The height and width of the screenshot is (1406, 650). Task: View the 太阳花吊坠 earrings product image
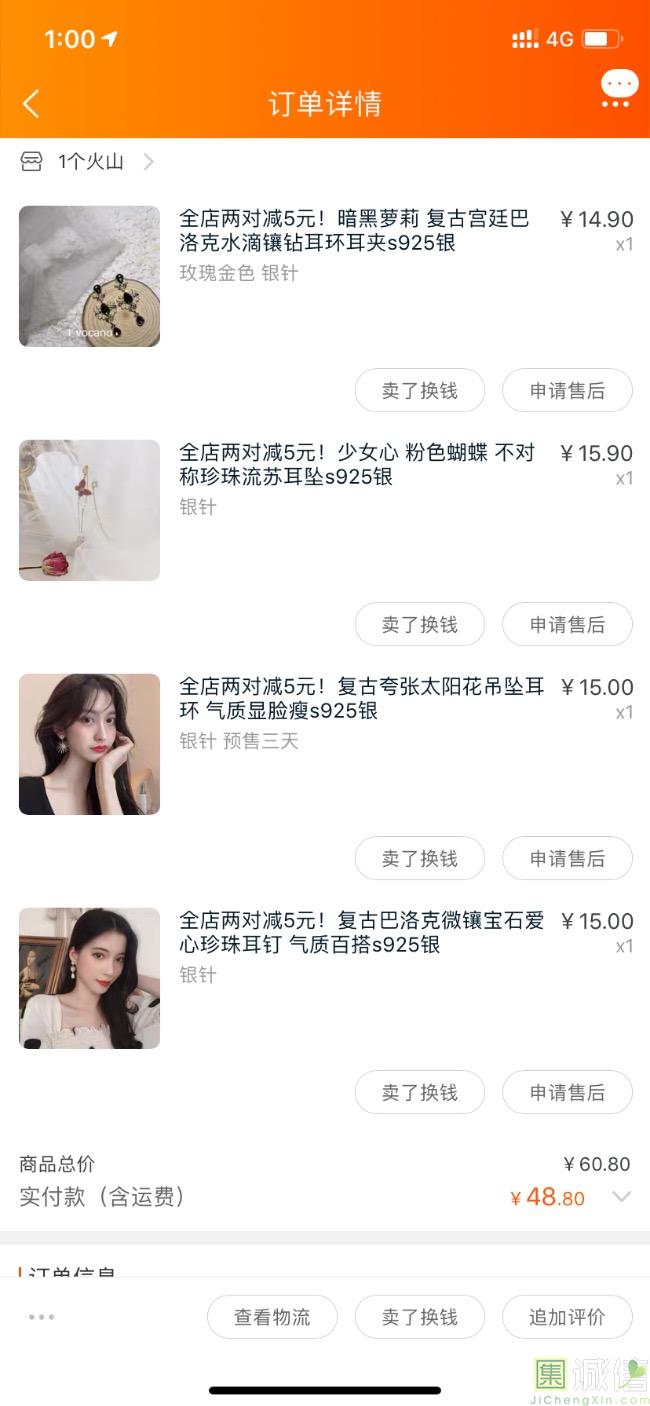coord(89,744)
